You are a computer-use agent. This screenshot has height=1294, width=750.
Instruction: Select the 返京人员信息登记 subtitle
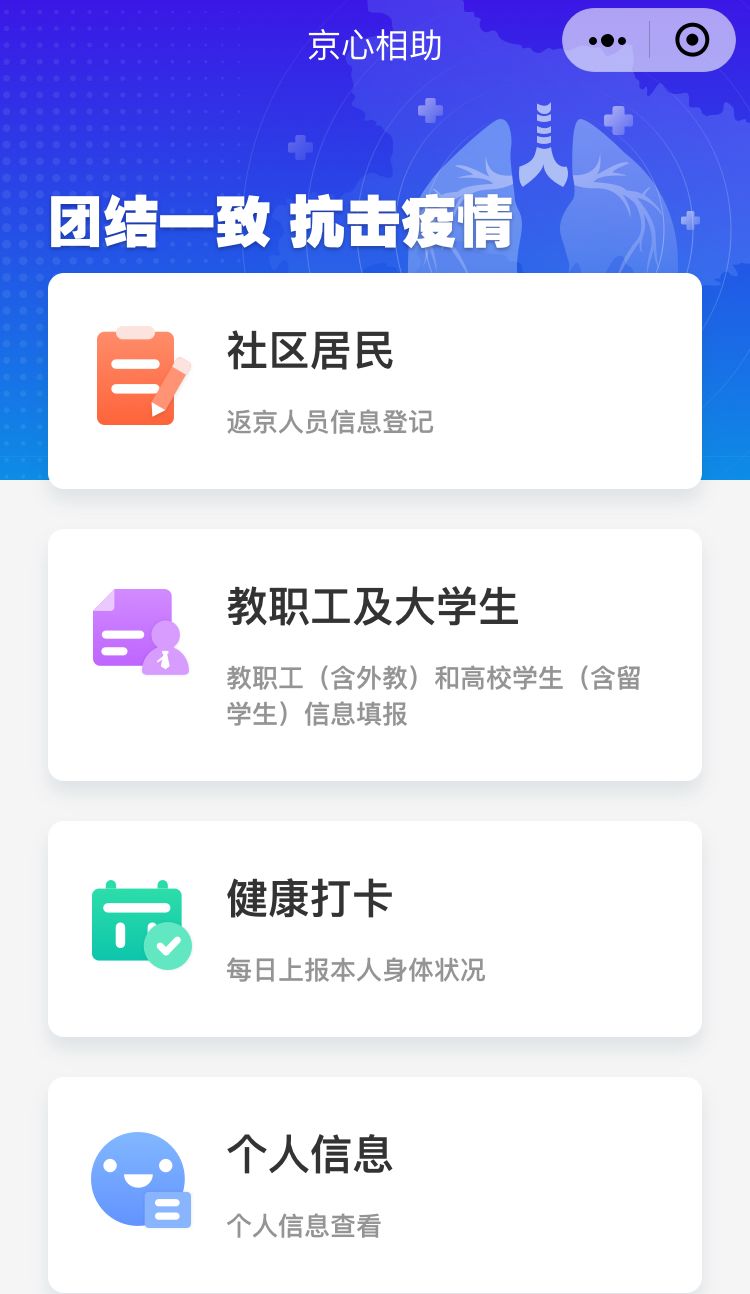pos(330,423)
